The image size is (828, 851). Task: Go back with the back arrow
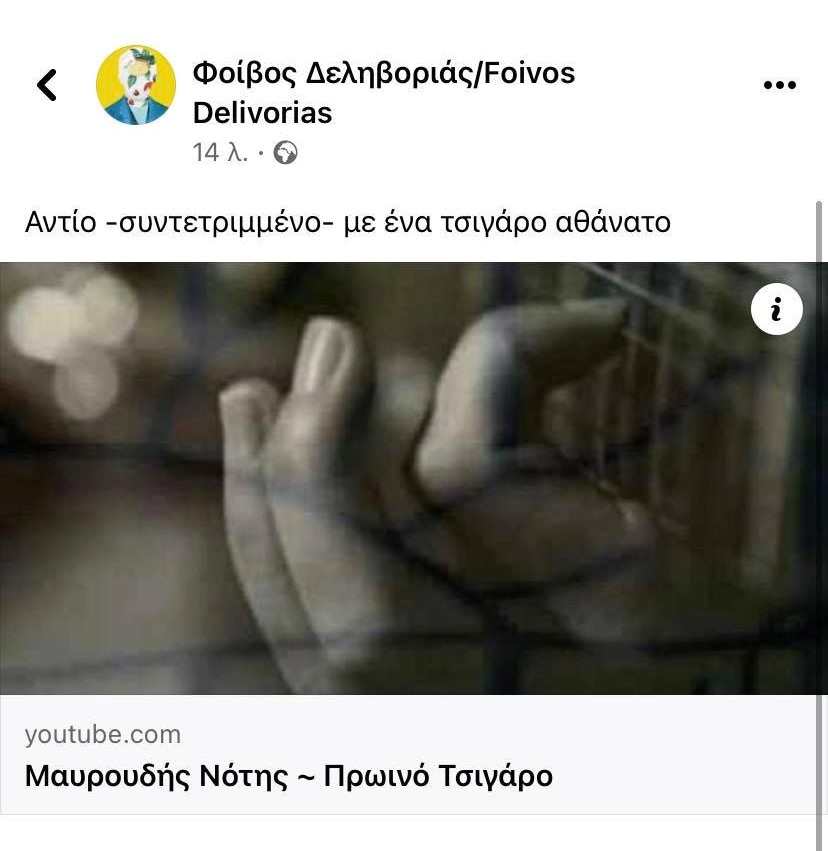click(47, 85)
